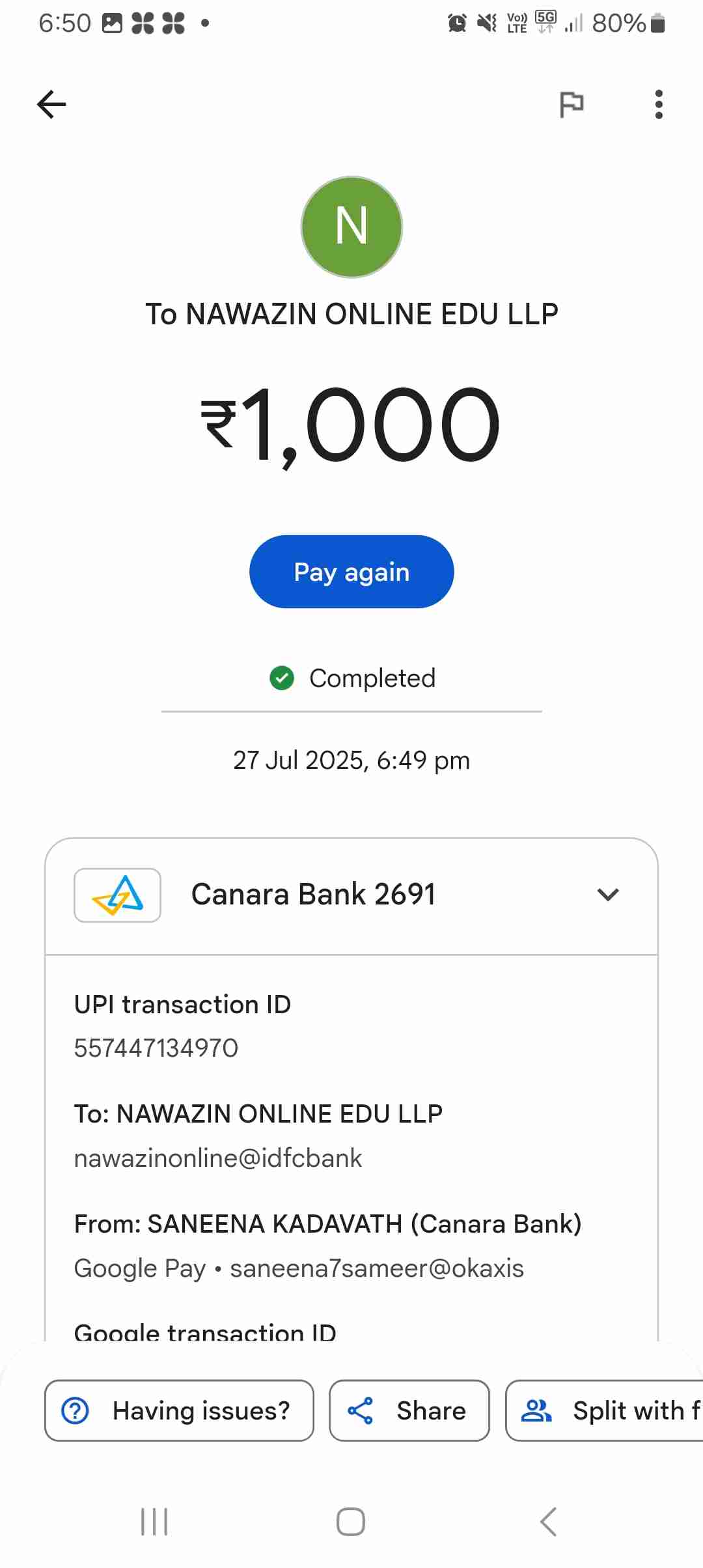Share this payment receipt
Screen dimensions: 703x1568
pos(409,1410)
